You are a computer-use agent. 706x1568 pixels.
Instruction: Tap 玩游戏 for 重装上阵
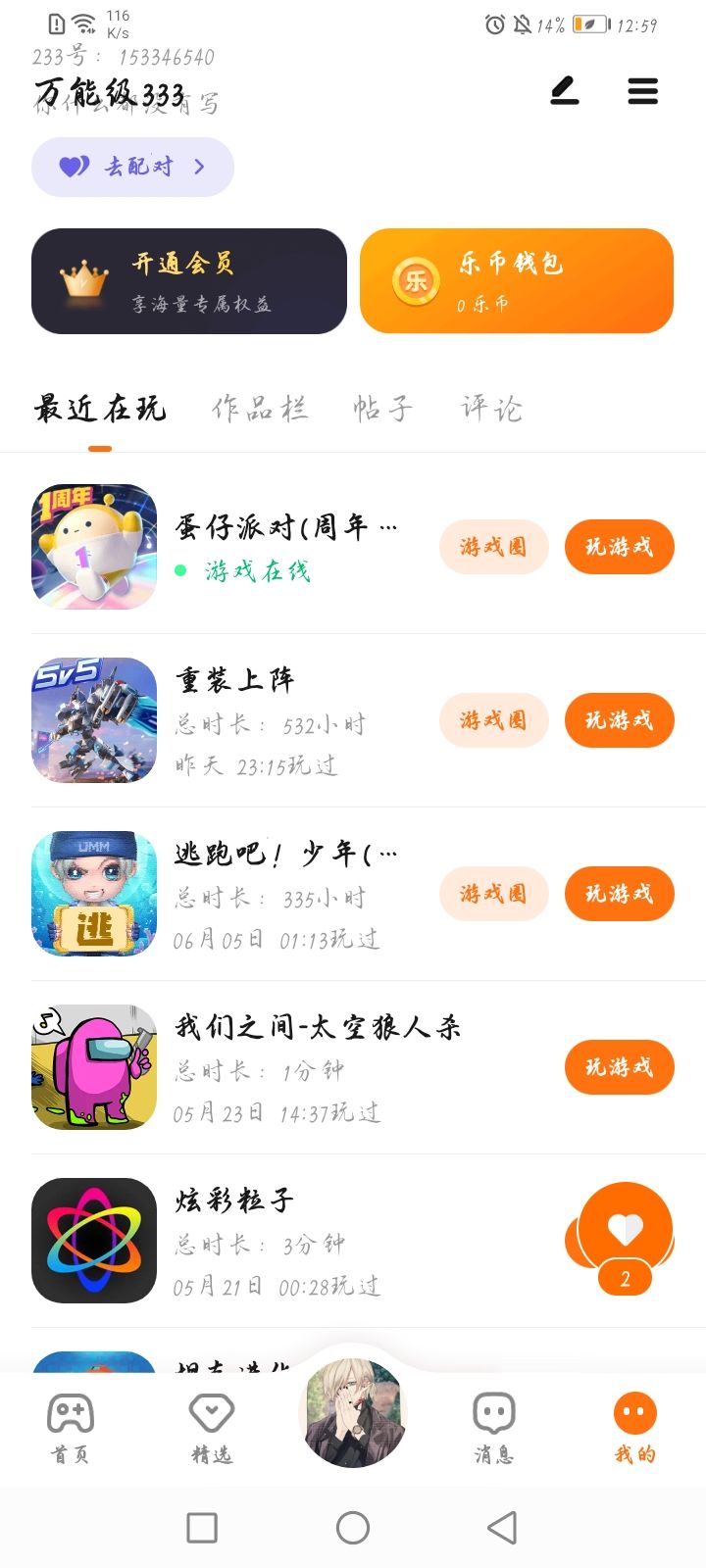pyautogui.click(x=620, y=720)
